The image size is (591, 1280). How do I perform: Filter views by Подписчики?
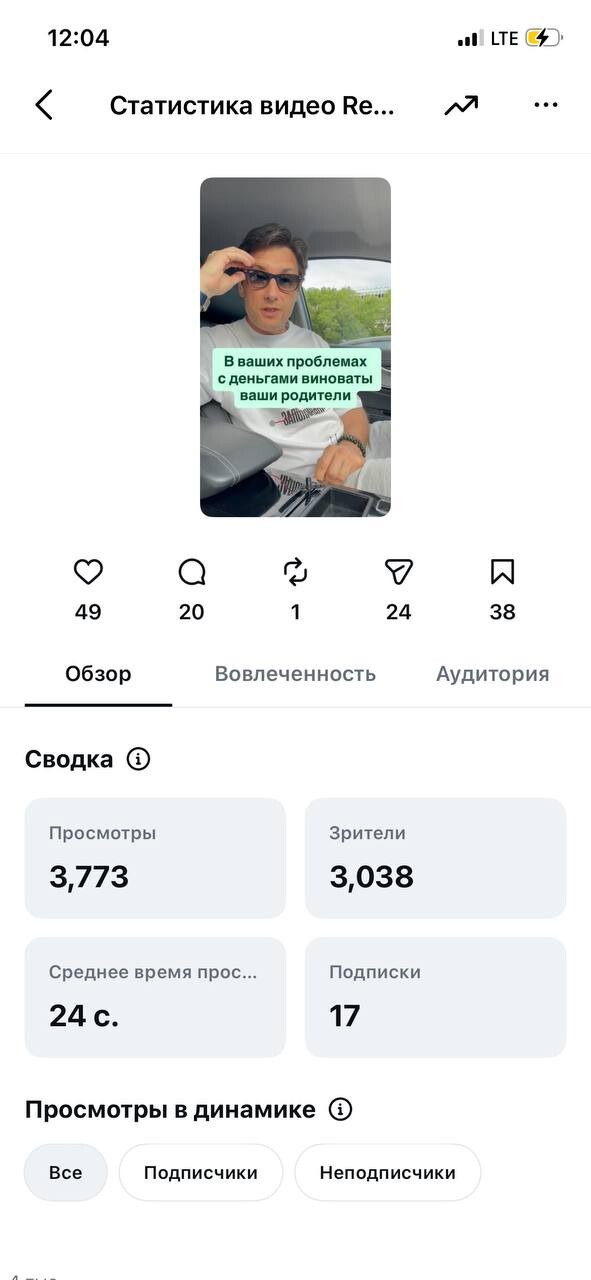click(201, 1173)
